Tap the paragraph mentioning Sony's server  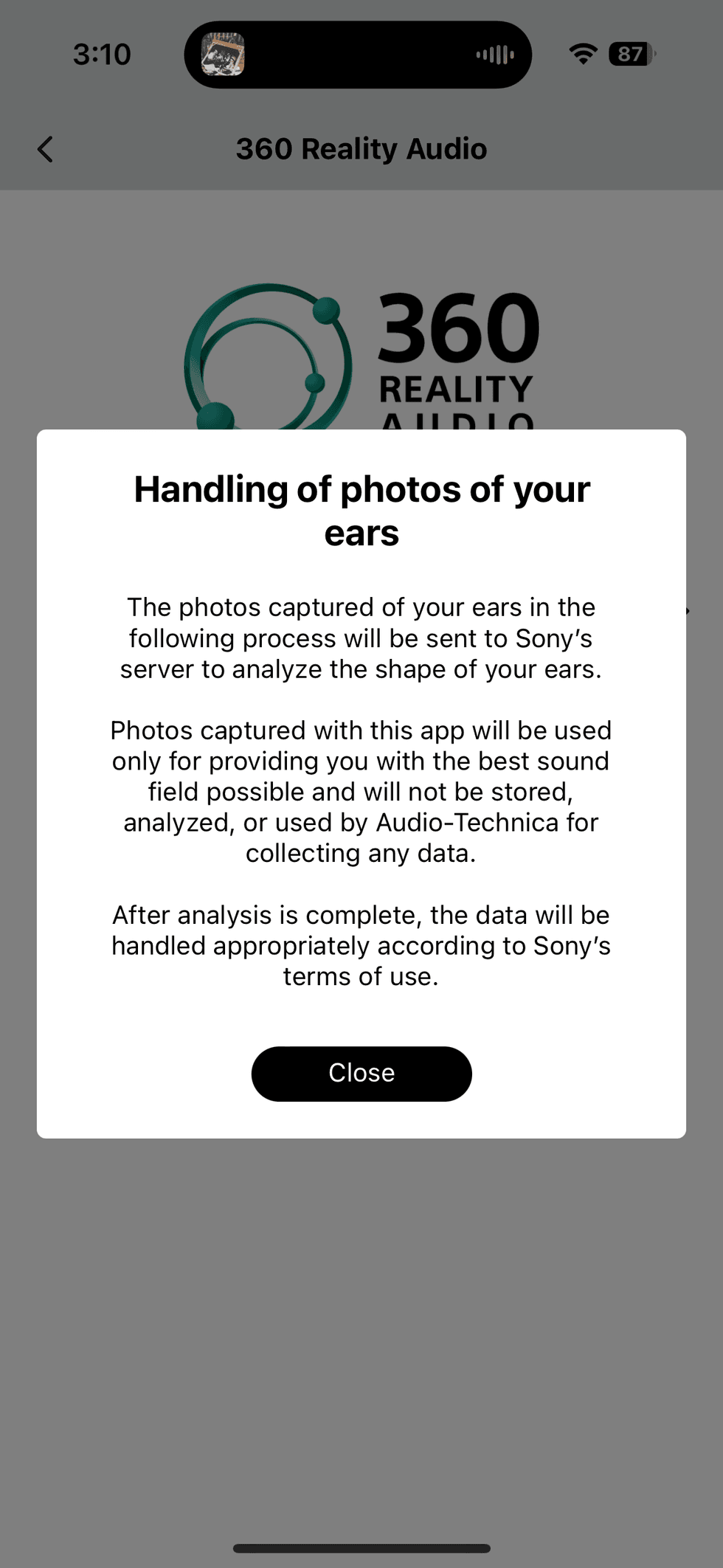pos(361,638)
